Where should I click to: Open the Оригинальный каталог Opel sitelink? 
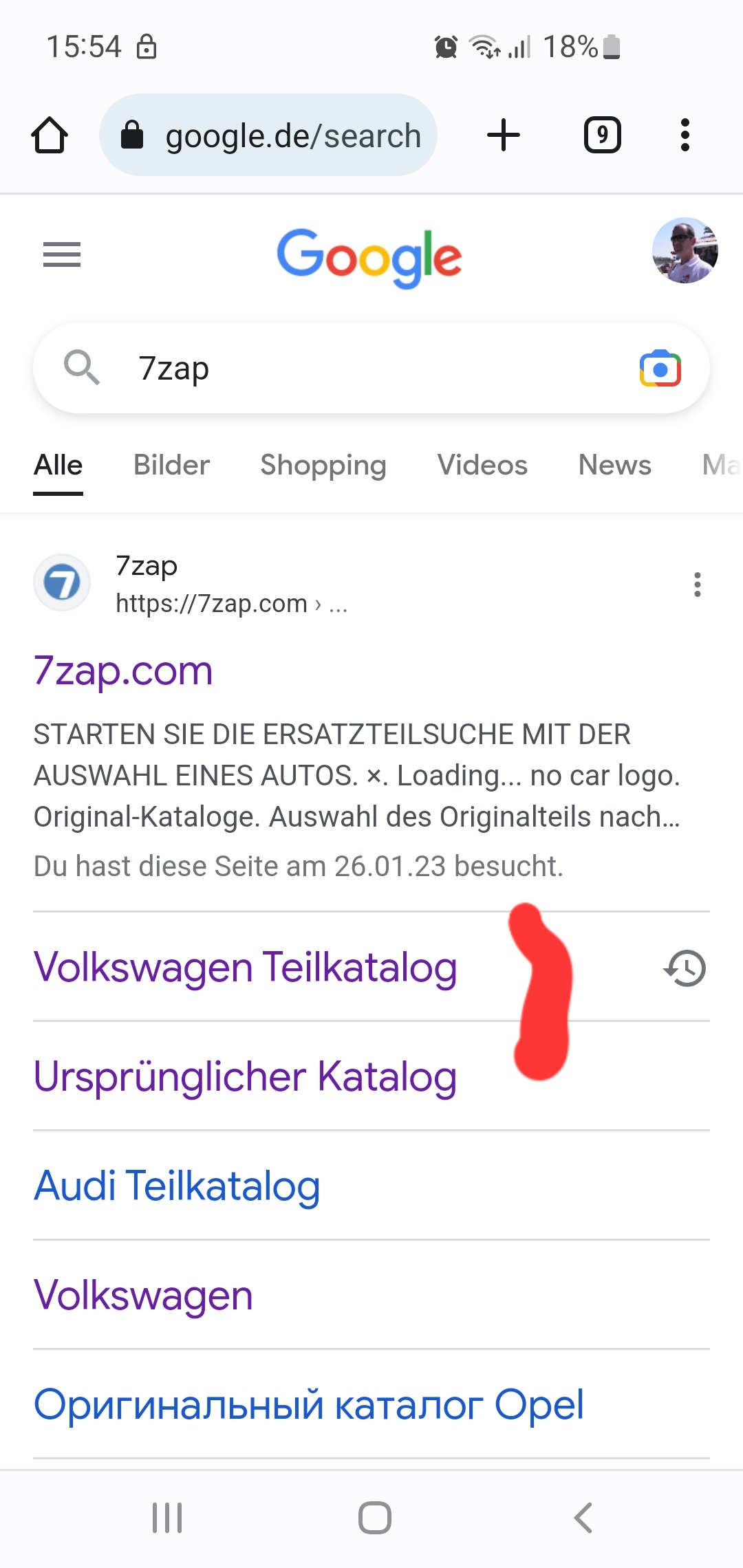309,1404
